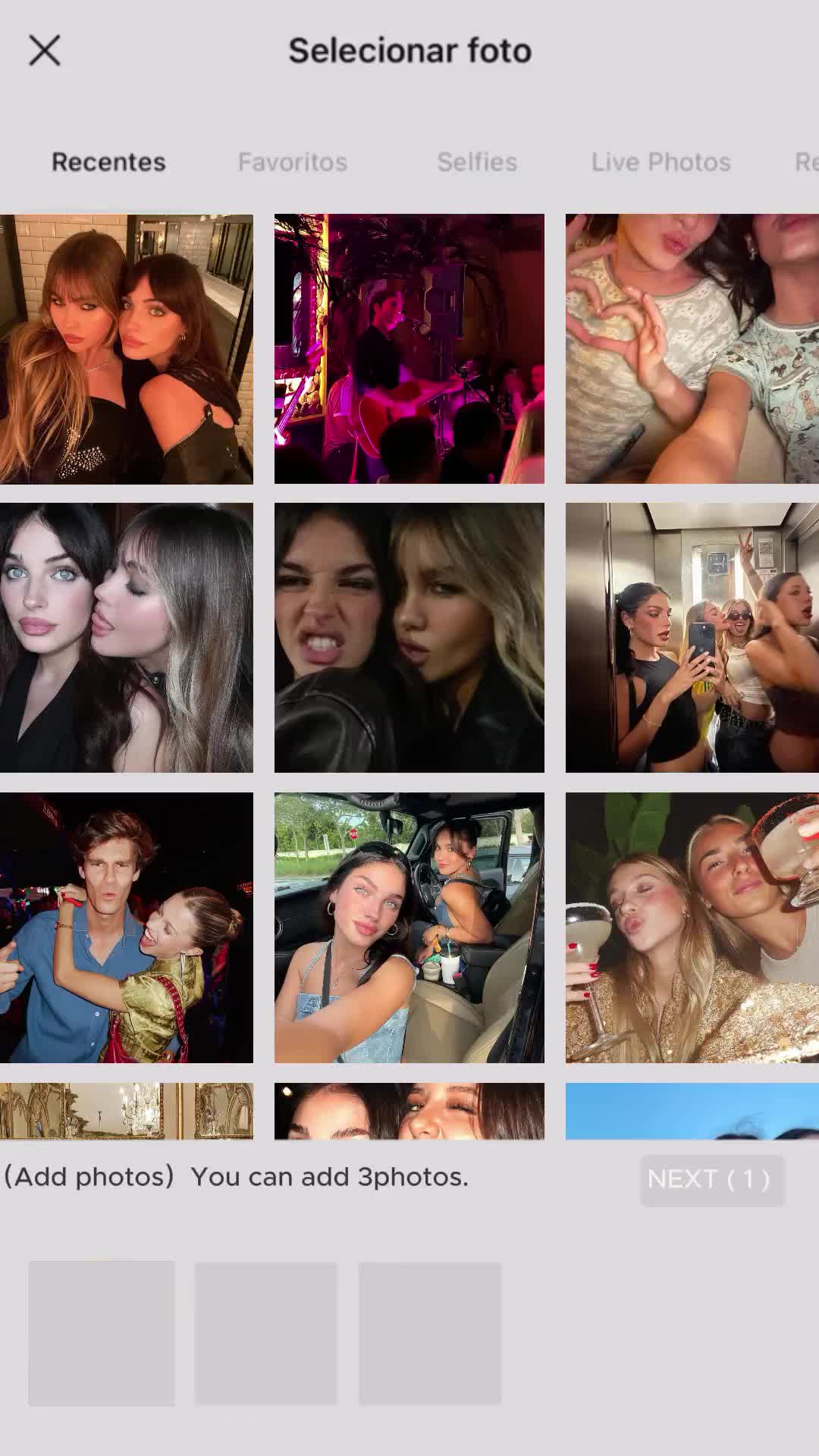819x1456 pixels.
Task: Choose the grimacing face selfie in leather jackets
Action: [409, 638]
